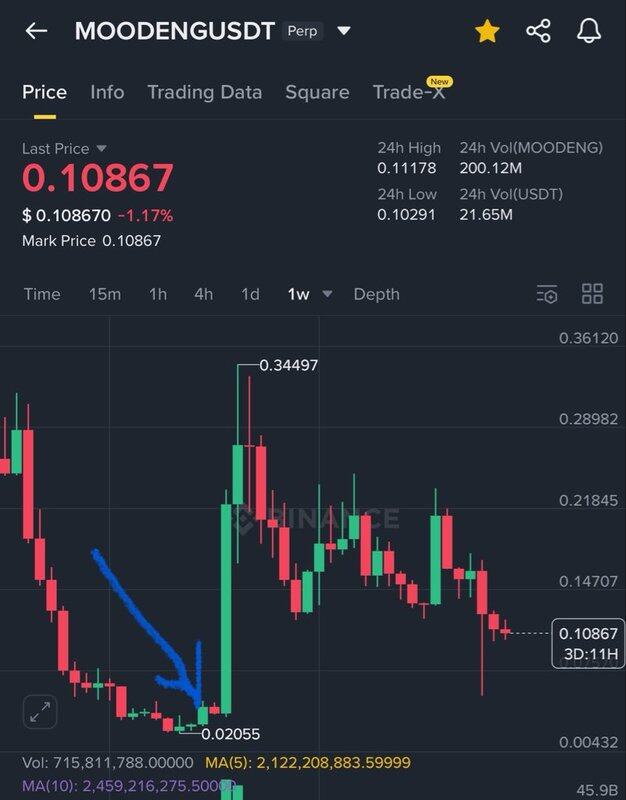Expand the Last Price dropdown
The width and height of the screenshot is (626, 800).
101,149
